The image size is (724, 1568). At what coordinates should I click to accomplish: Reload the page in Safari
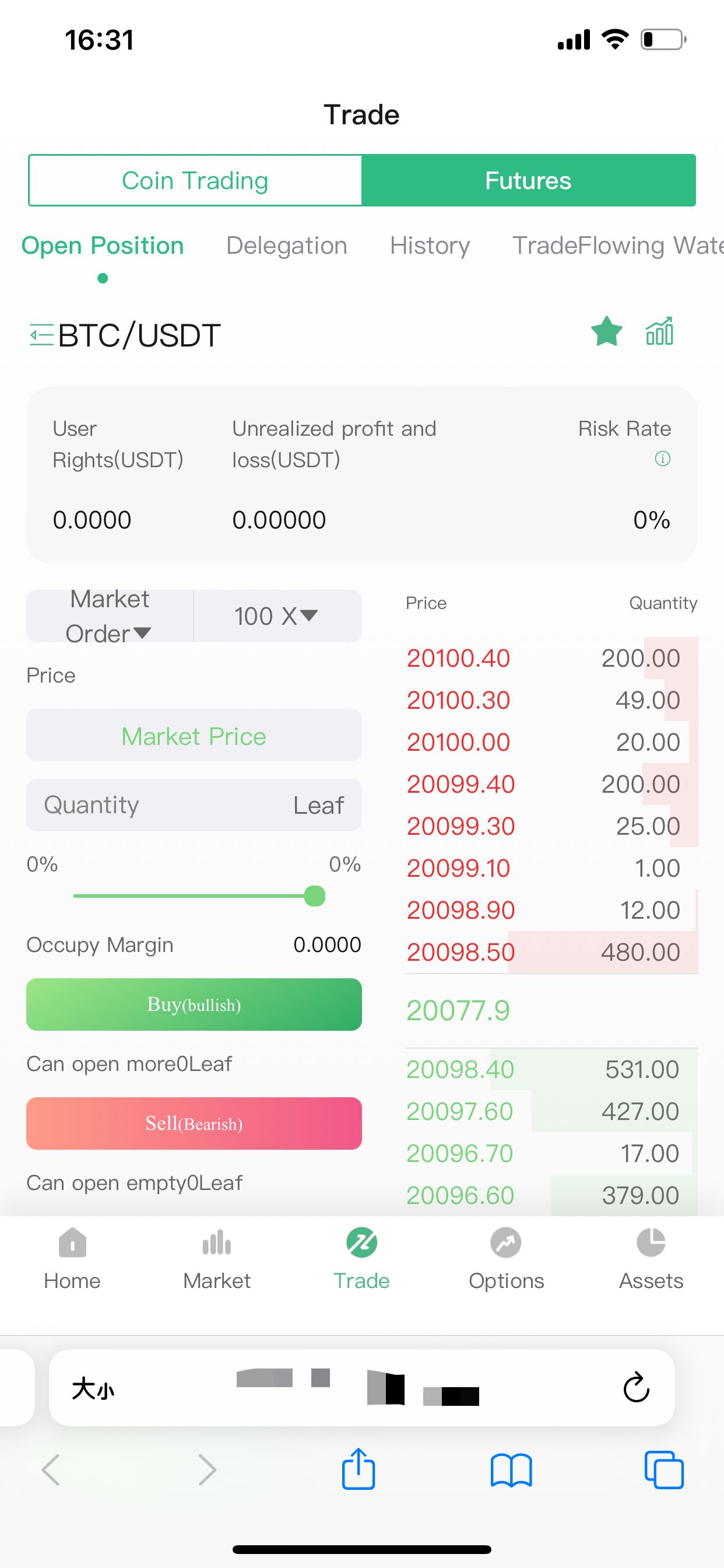point(636,1388)
